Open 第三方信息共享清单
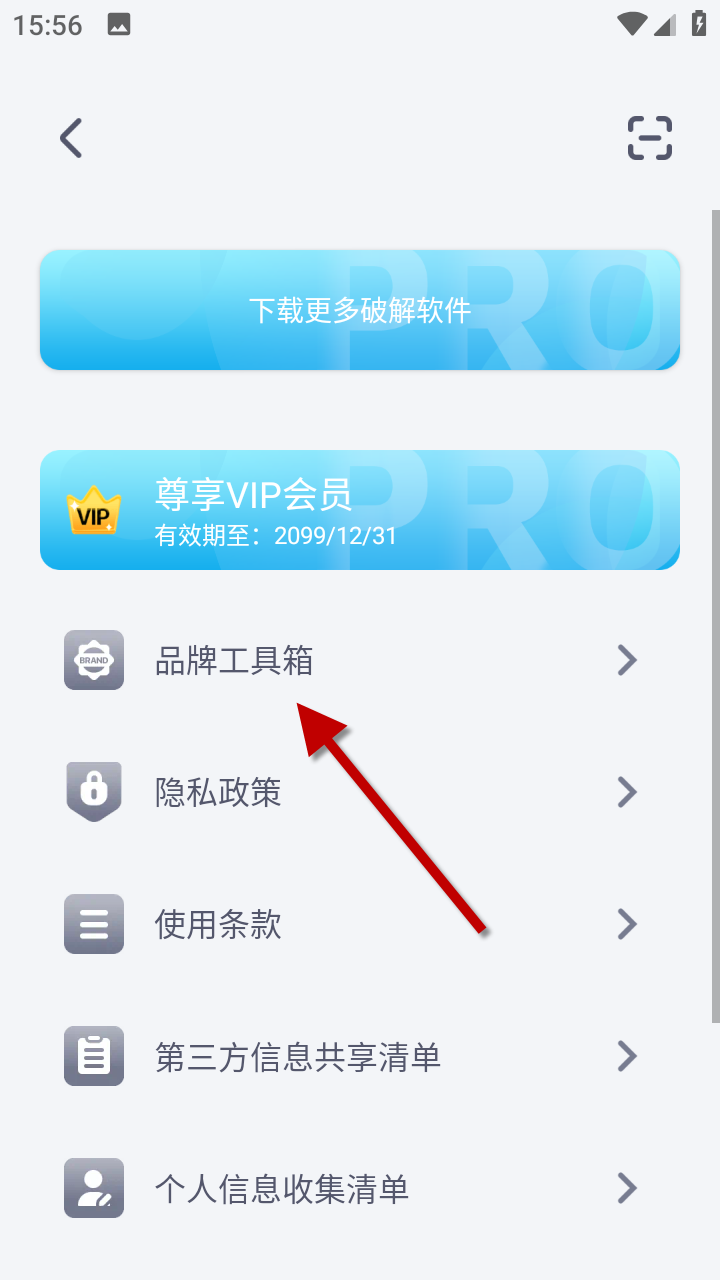Viewport: 720px width, 1280px height. click(x=350, y=1056)
